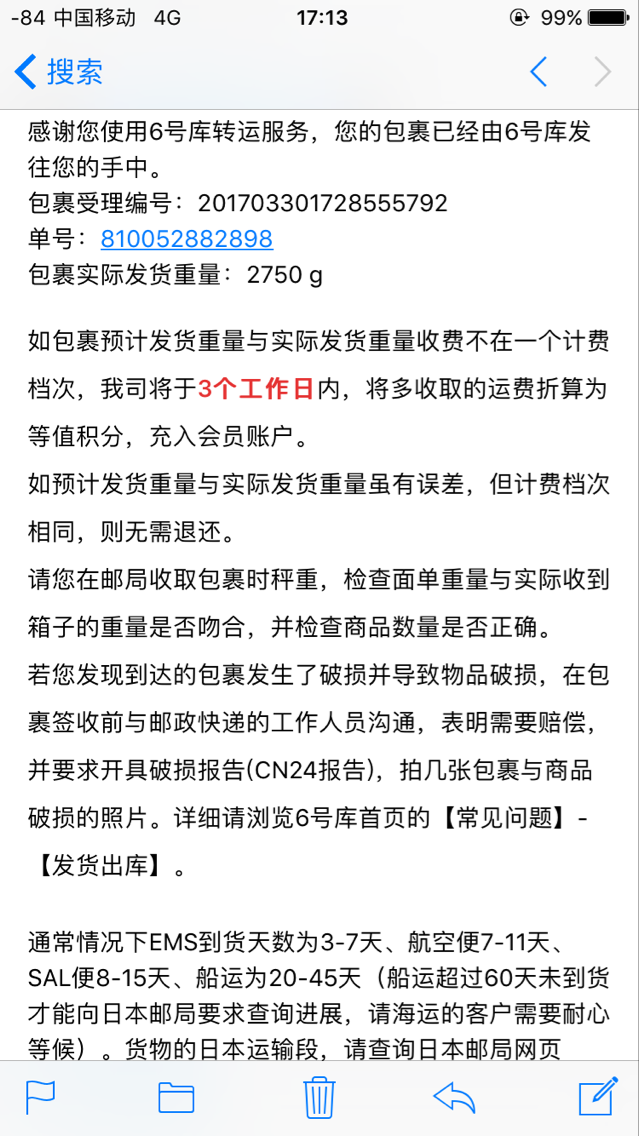639x1136 pixels.
Task: Compose a new email
Action: (x=598, y=1095)
